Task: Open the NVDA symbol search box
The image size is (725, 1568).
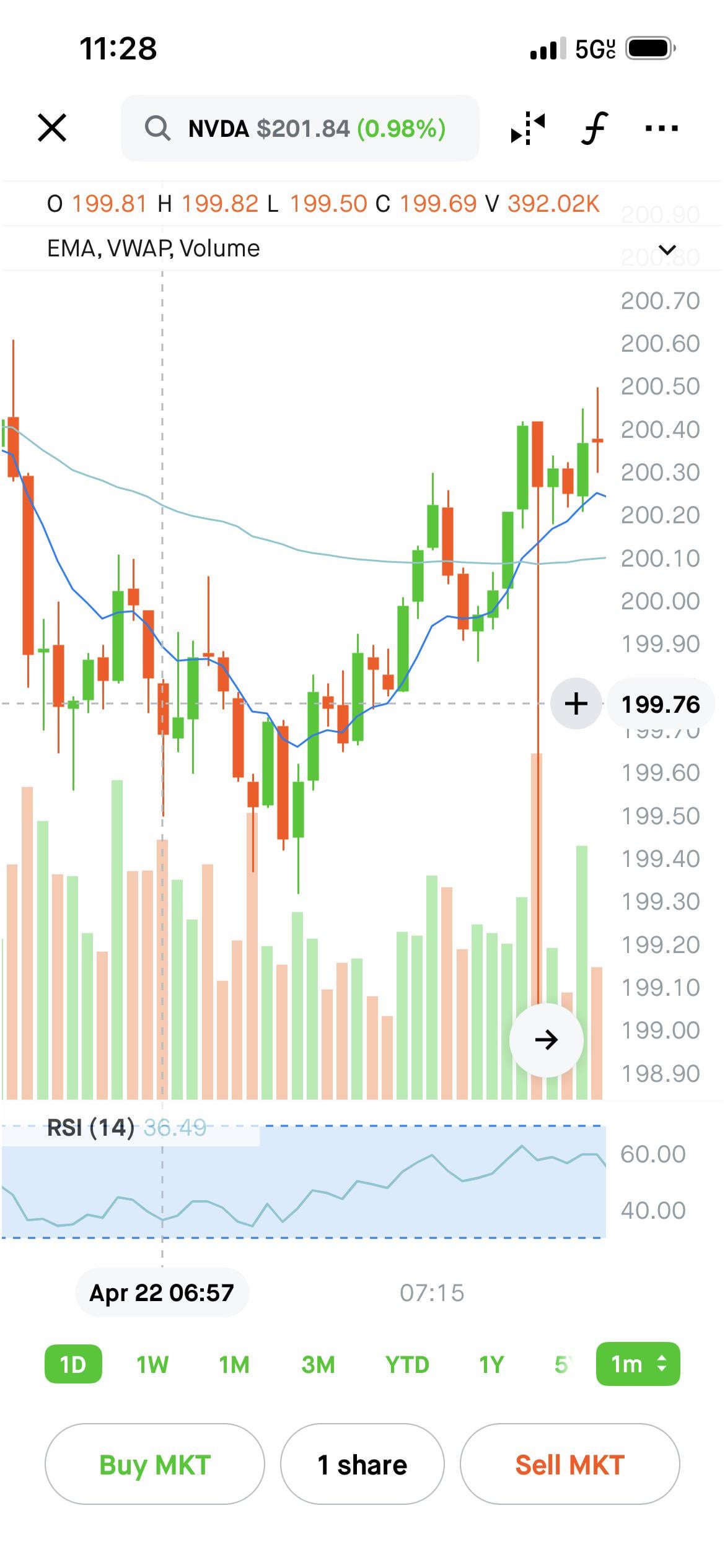Action: pos(300,128)
